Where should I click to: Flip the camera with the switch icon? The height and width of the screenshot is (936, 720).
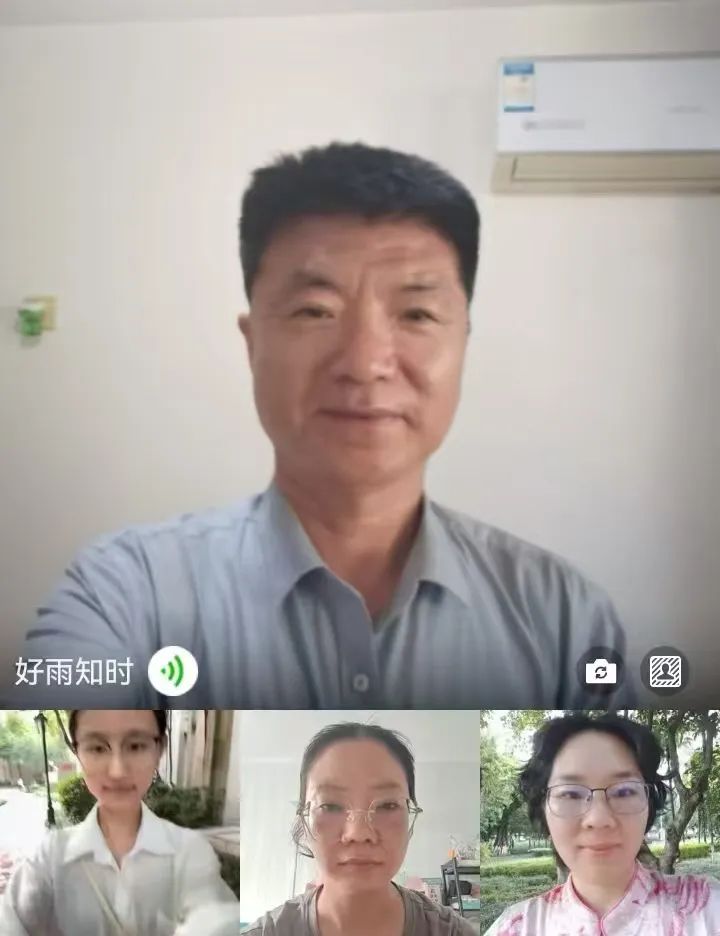pyautogui.click(x=601, y=671)
